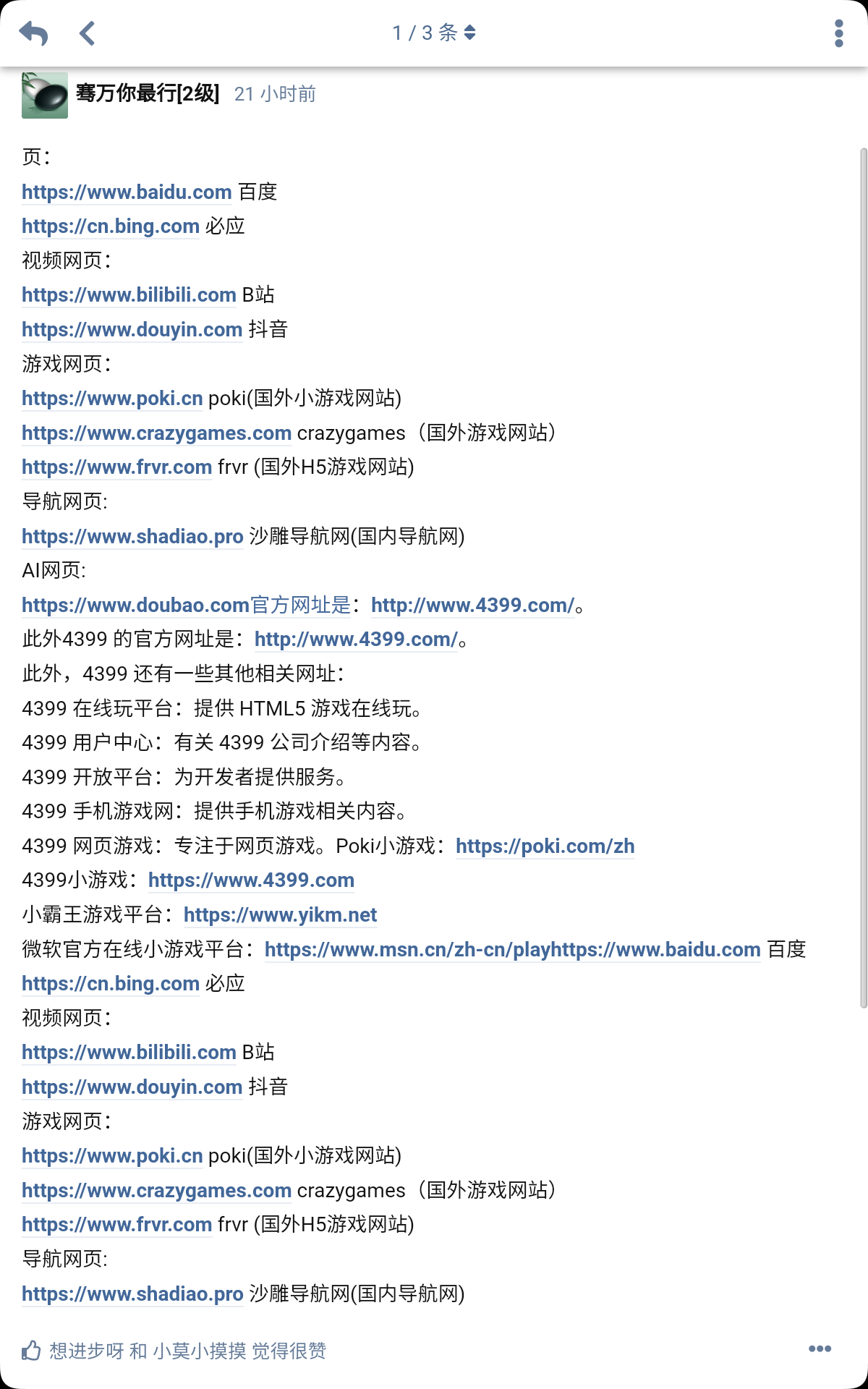The height and width of the screenshot is (1389, 868).
Task: Open the first www.poki.cn link
Action: (x=112, y=399)
